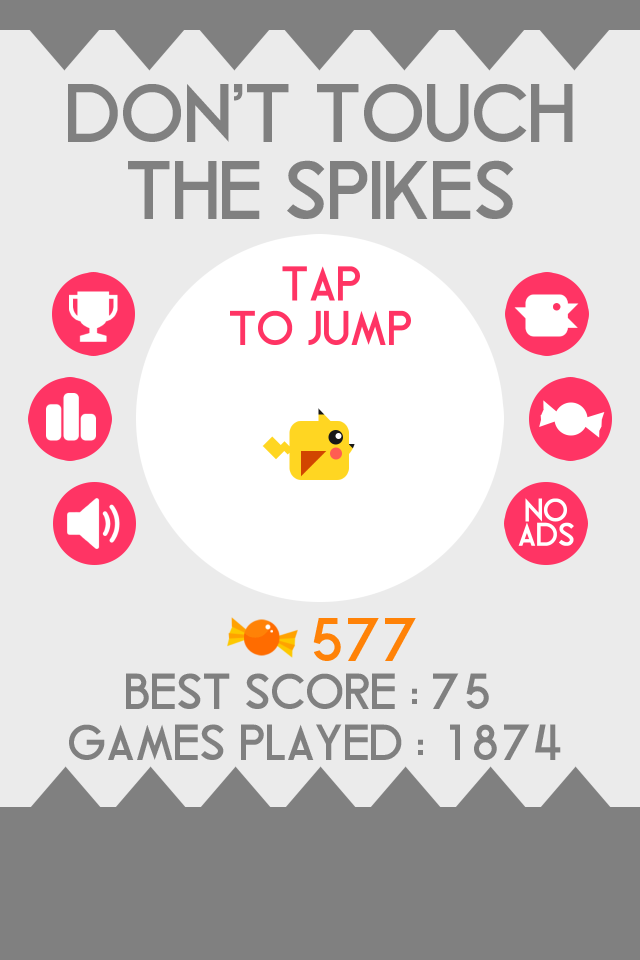View the leaderboard stats

tap(70, 419)
